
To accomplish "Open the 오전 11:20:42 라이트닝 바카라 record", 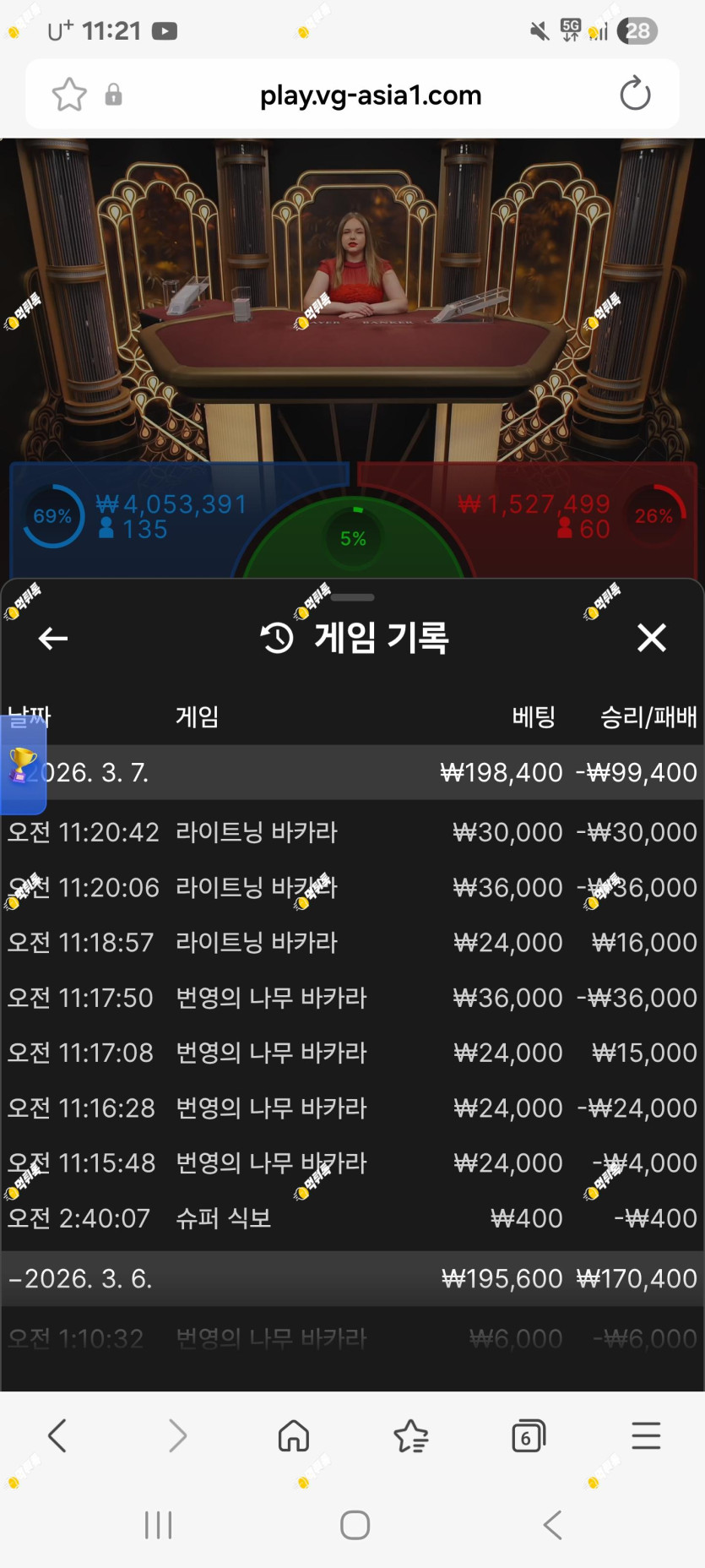I will (x=352, y=832).
